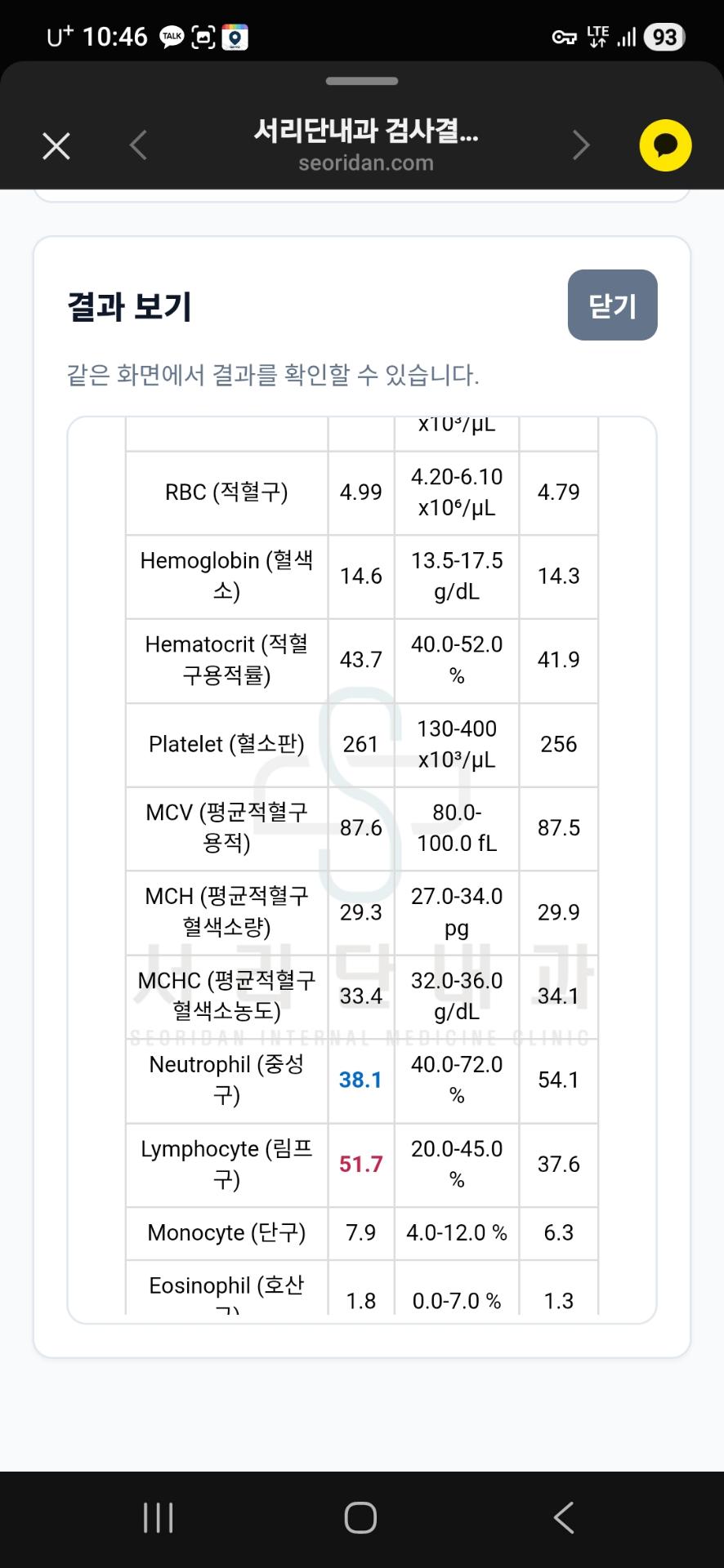The width and height of the screenshot is (724, 1568).
Task: Close the in-app browser with X
Action: [56, 146]
